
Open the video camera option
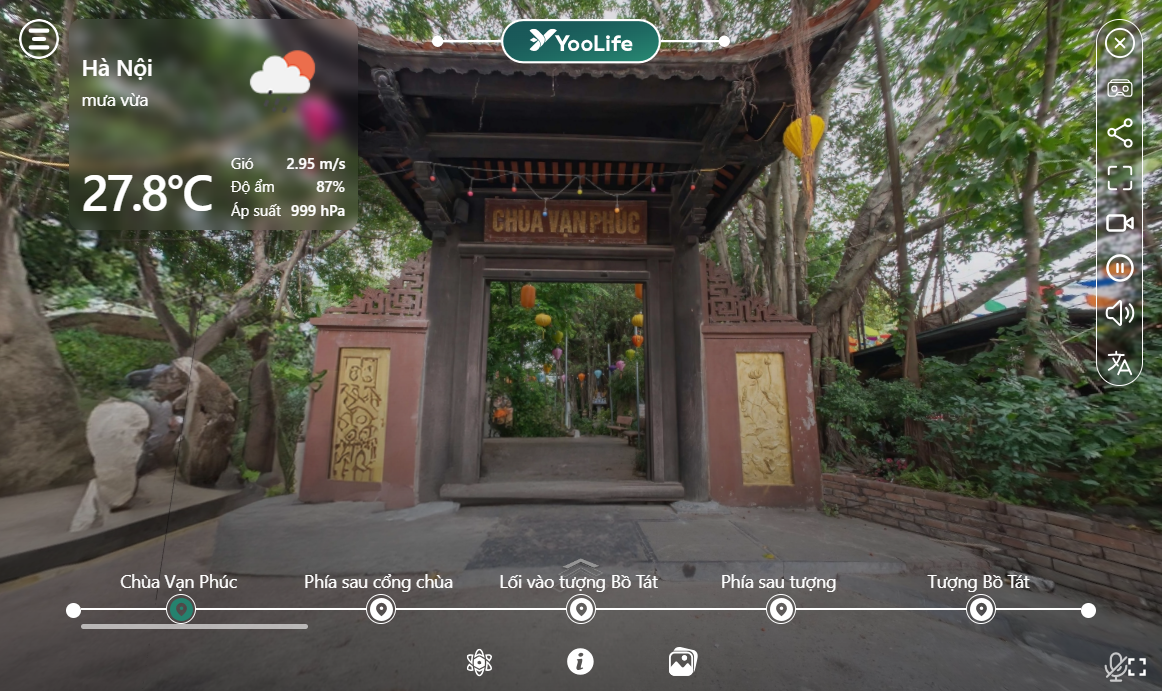(1120, 223)
